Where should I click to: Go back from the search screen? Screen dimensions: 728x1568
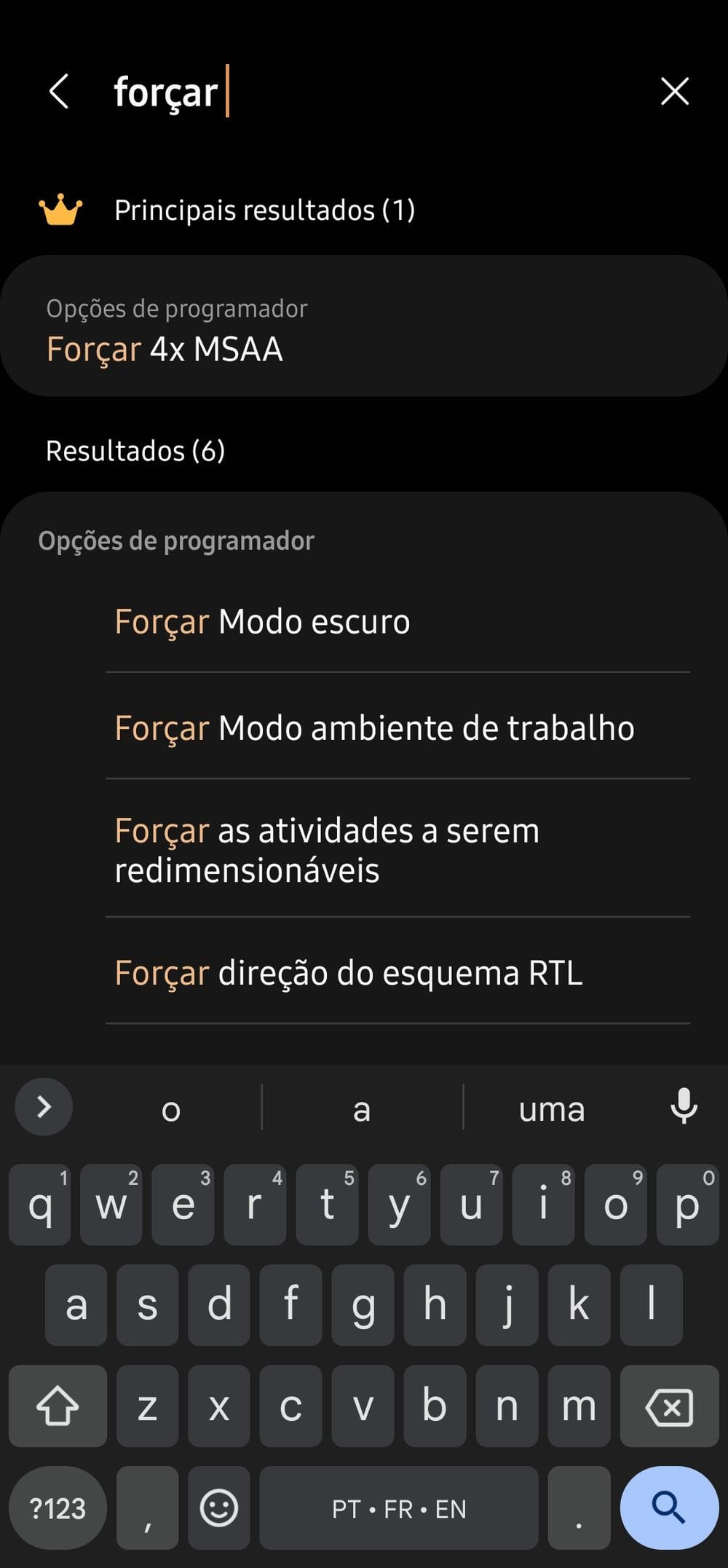59,92
